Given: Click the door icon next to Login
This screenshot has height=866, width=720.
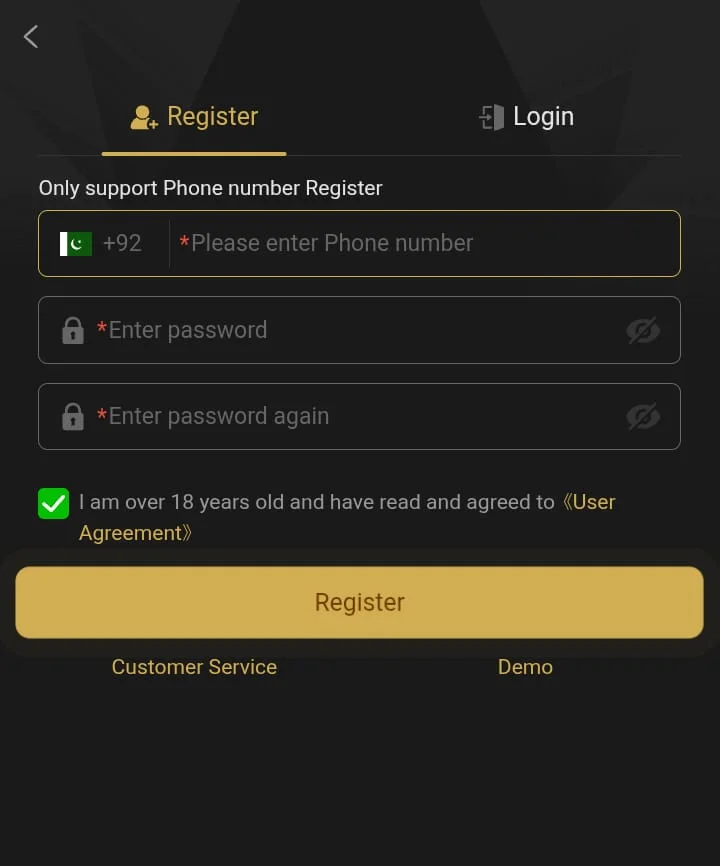Looking at the screenshot, I should tap(489, 117).
